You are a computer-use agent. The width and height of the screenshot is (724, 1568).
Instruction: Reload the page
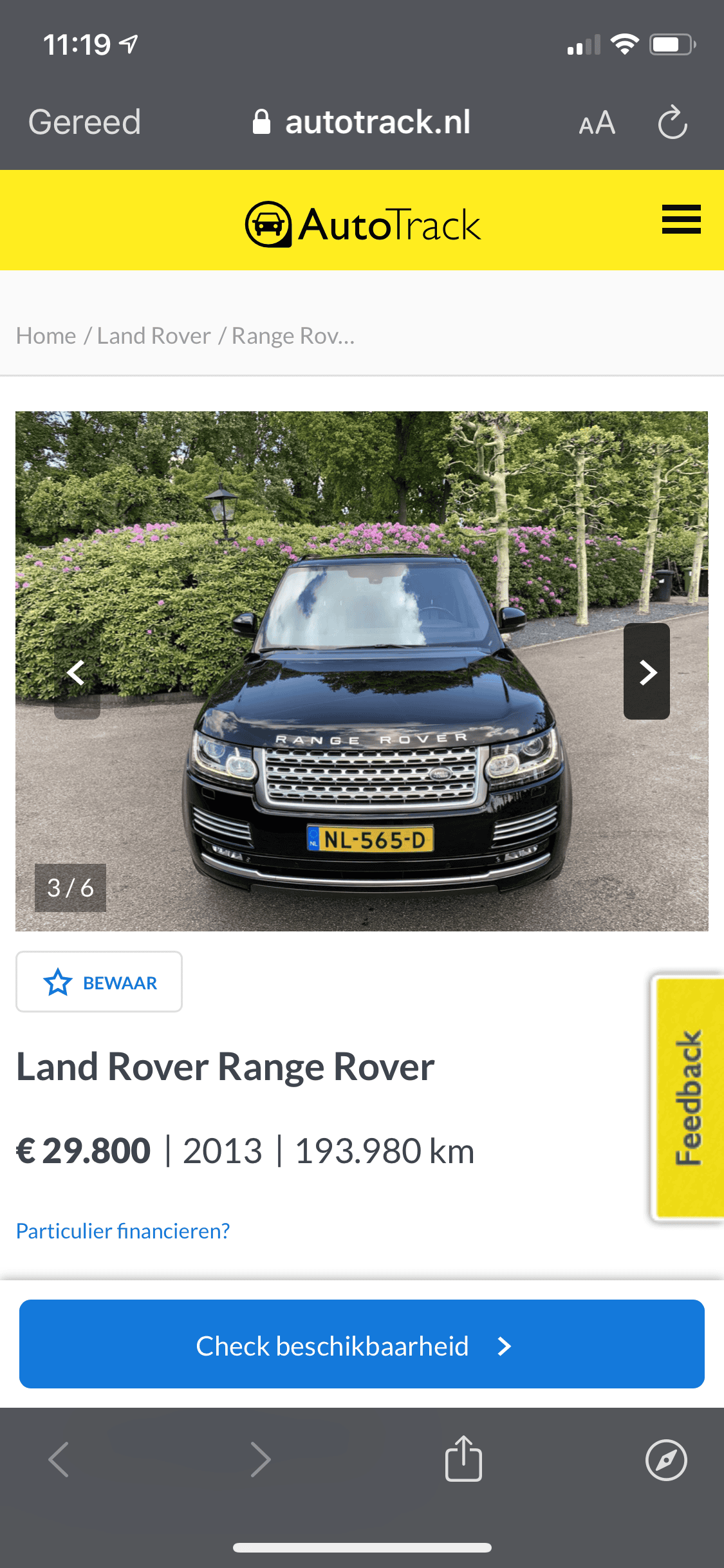pyautogui.click(x=673, y=122)
